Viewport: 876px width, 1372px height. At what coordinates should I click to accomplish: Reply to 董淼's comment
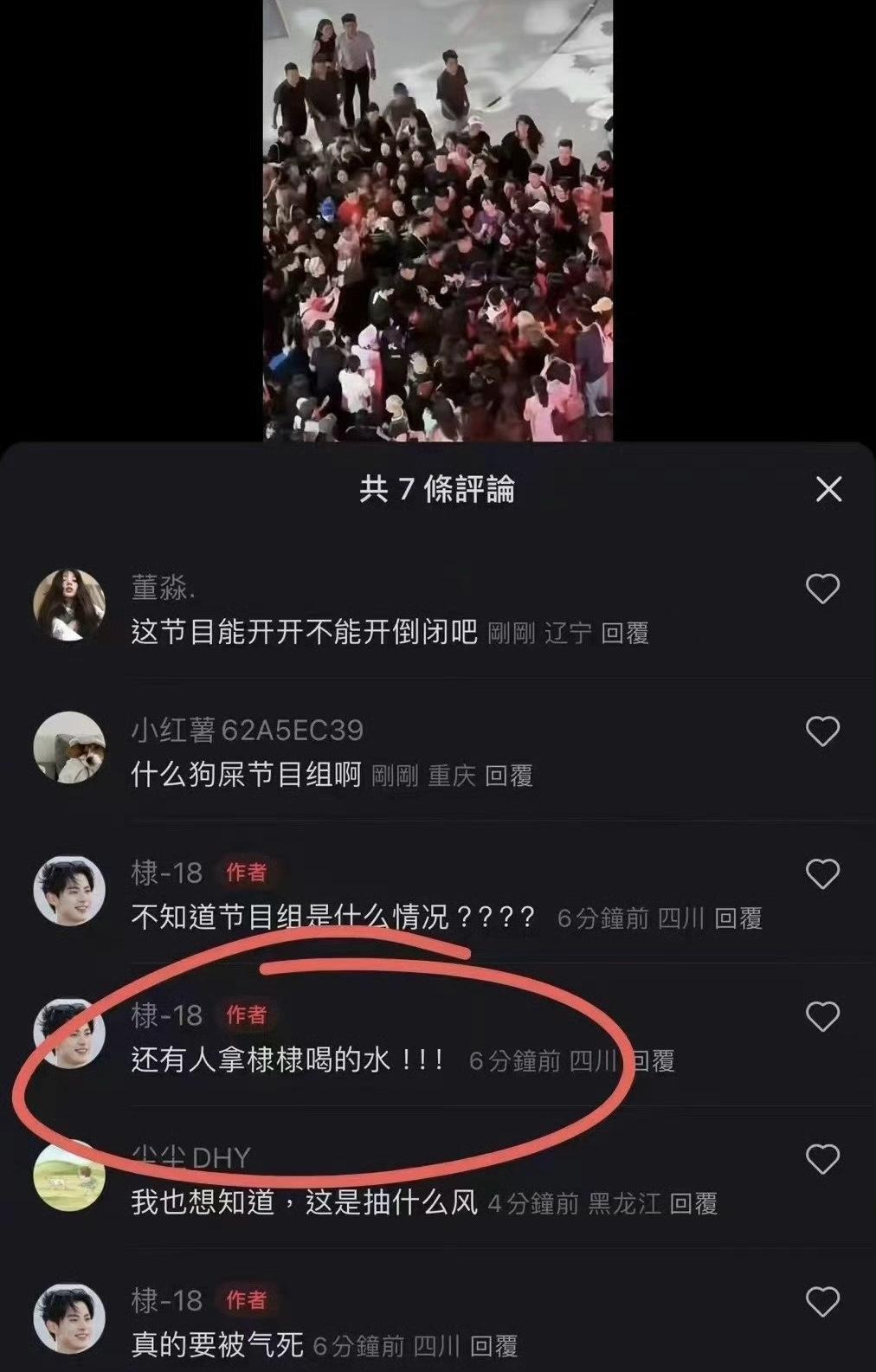[x=624, y=634]
